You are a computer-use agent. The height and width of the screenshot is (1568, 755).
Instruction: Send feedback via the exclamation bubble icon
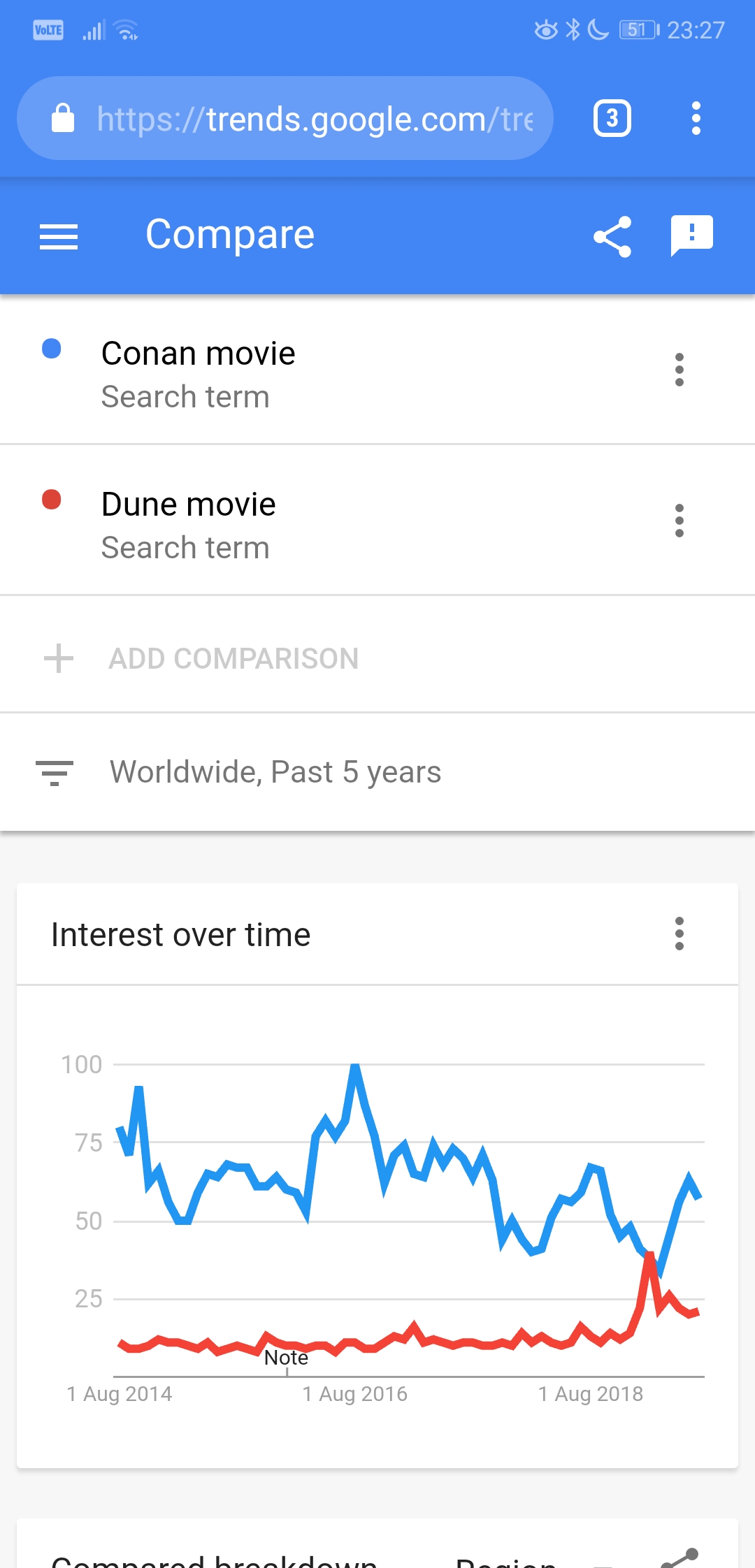[691, 235]
